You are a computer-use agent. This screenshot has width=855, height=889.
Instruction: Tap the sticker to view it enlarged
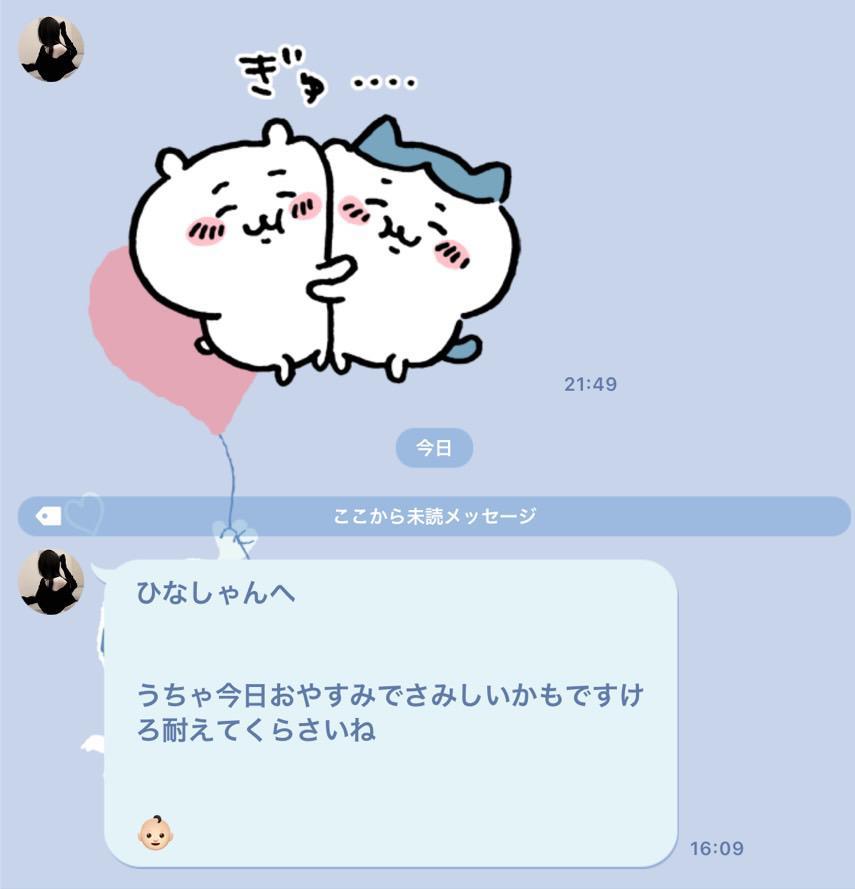(x=330, y=240)
